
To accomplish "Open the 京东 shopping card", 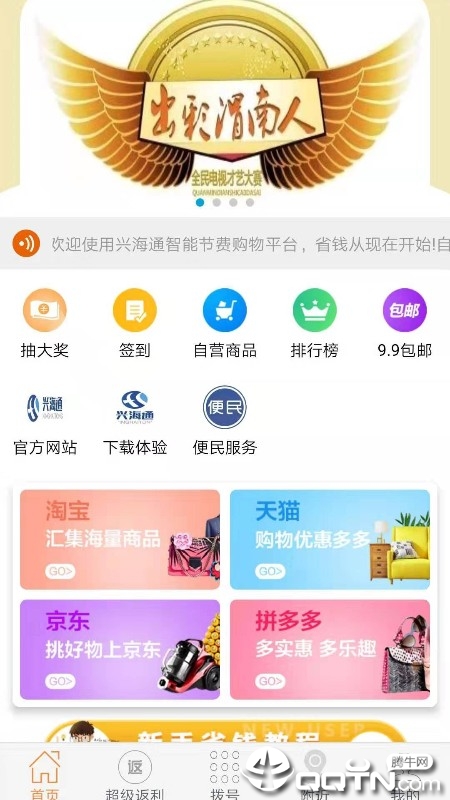I will [120, 649].
